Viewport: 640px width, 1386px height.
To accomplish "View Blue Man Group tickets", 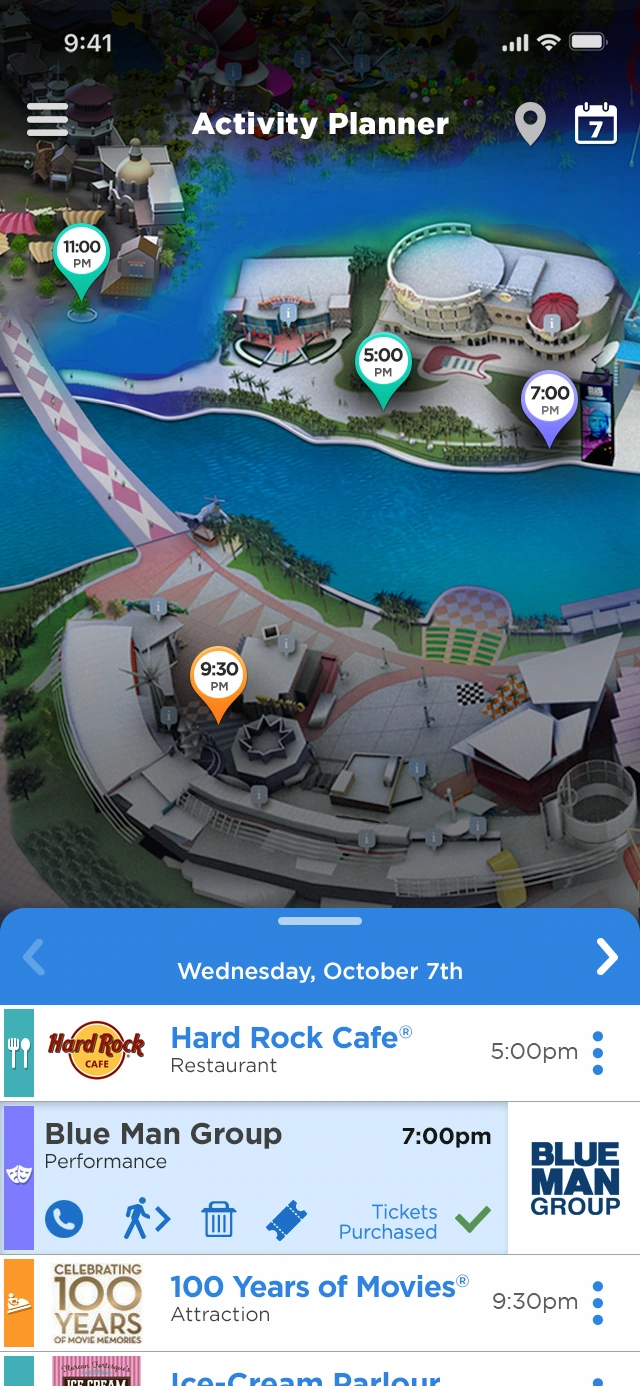I will tap(286, 1220).
